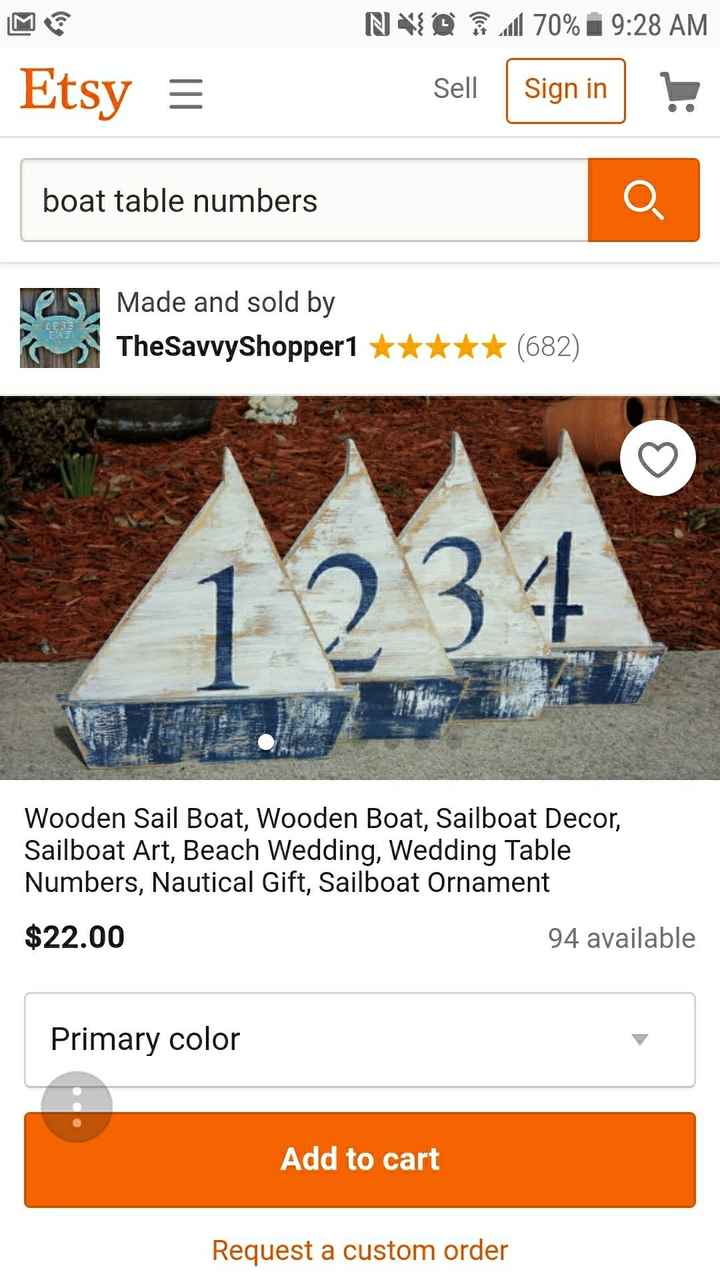
Task: Favorite the sailboat listing with the heart icon
Action: [x=658, y=458]
